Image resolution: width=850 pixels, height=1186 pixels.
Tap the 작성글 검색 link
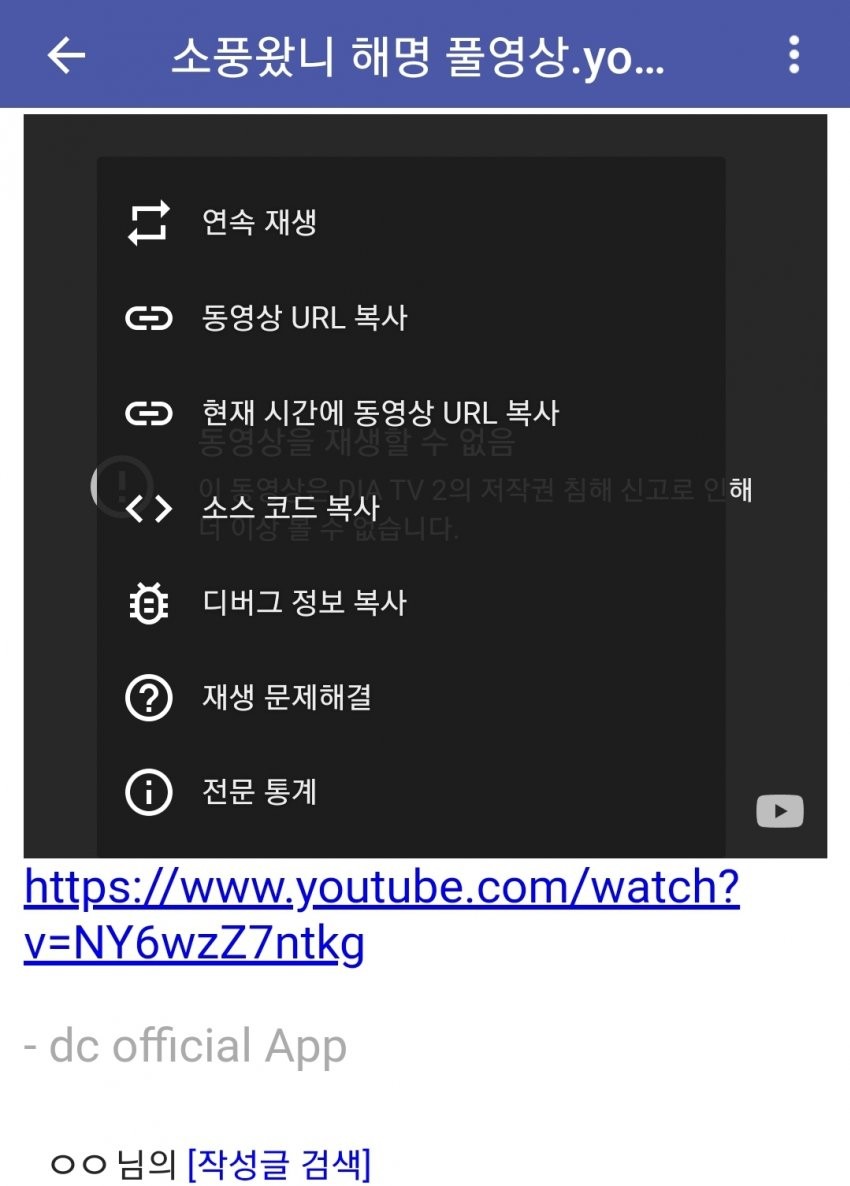coord(279,1164)
